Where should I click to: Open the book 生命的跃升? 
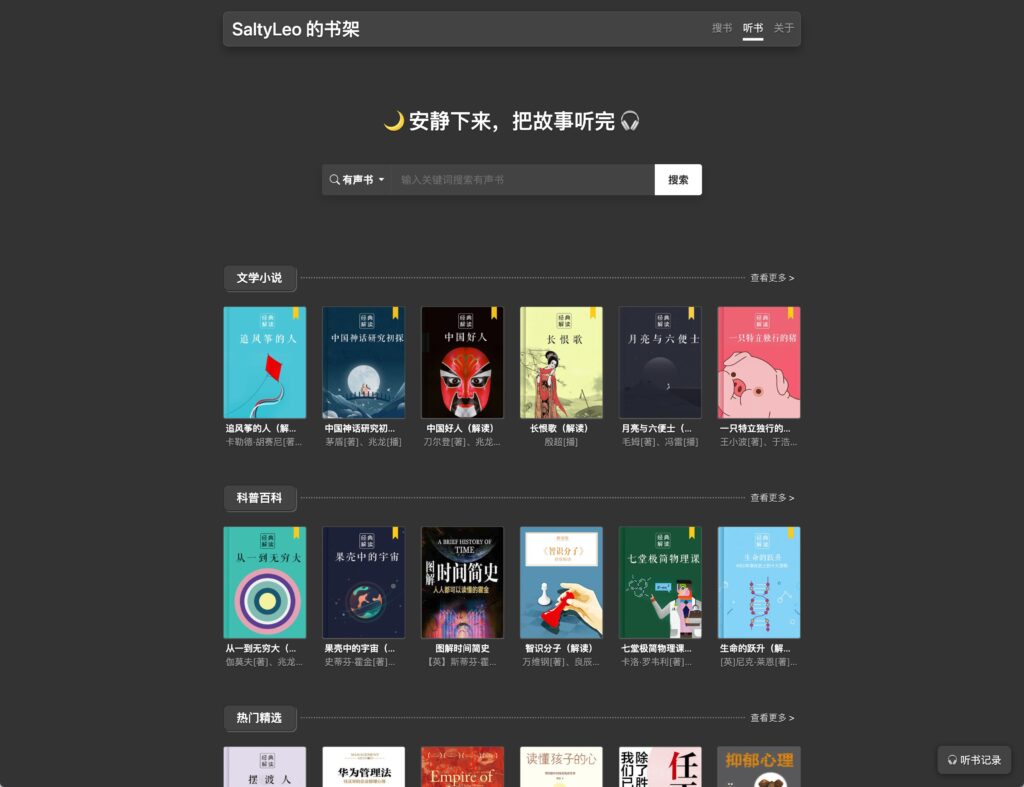[x=759, y=582]
